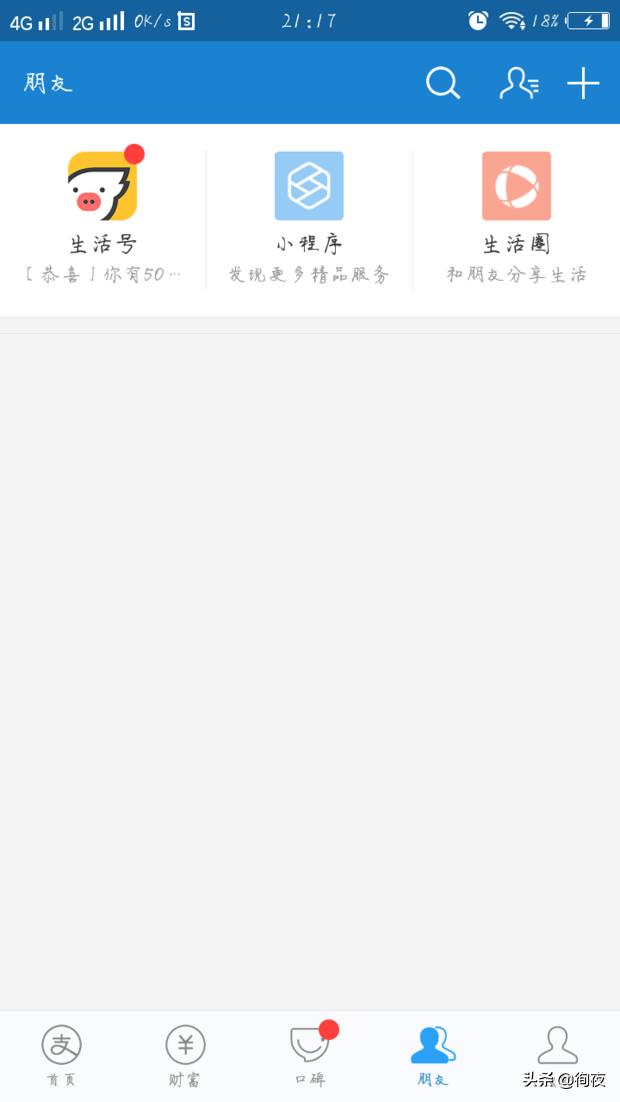Screen dimensions: 620x1102
Task: Tap the plus icon to add
Action: click(583, 83)
